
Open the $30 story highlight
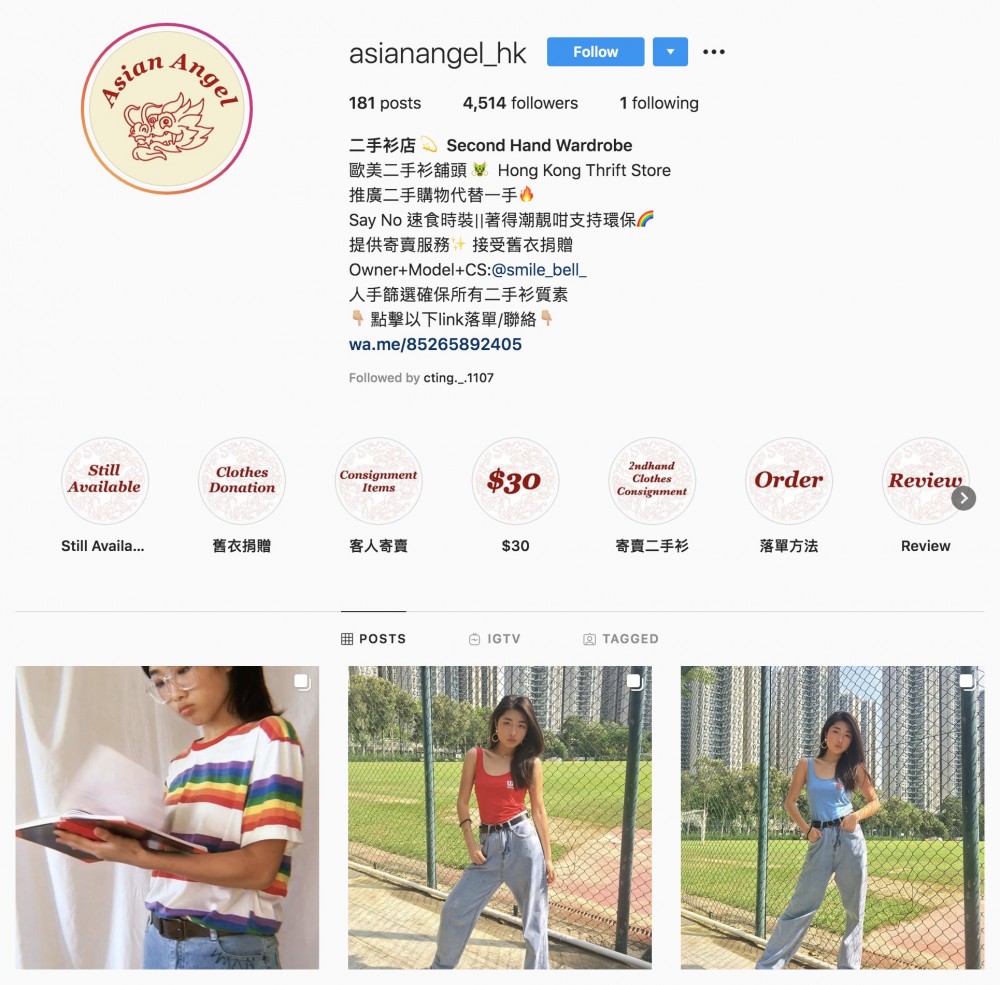pyautogui.click(x=515, y=481)
